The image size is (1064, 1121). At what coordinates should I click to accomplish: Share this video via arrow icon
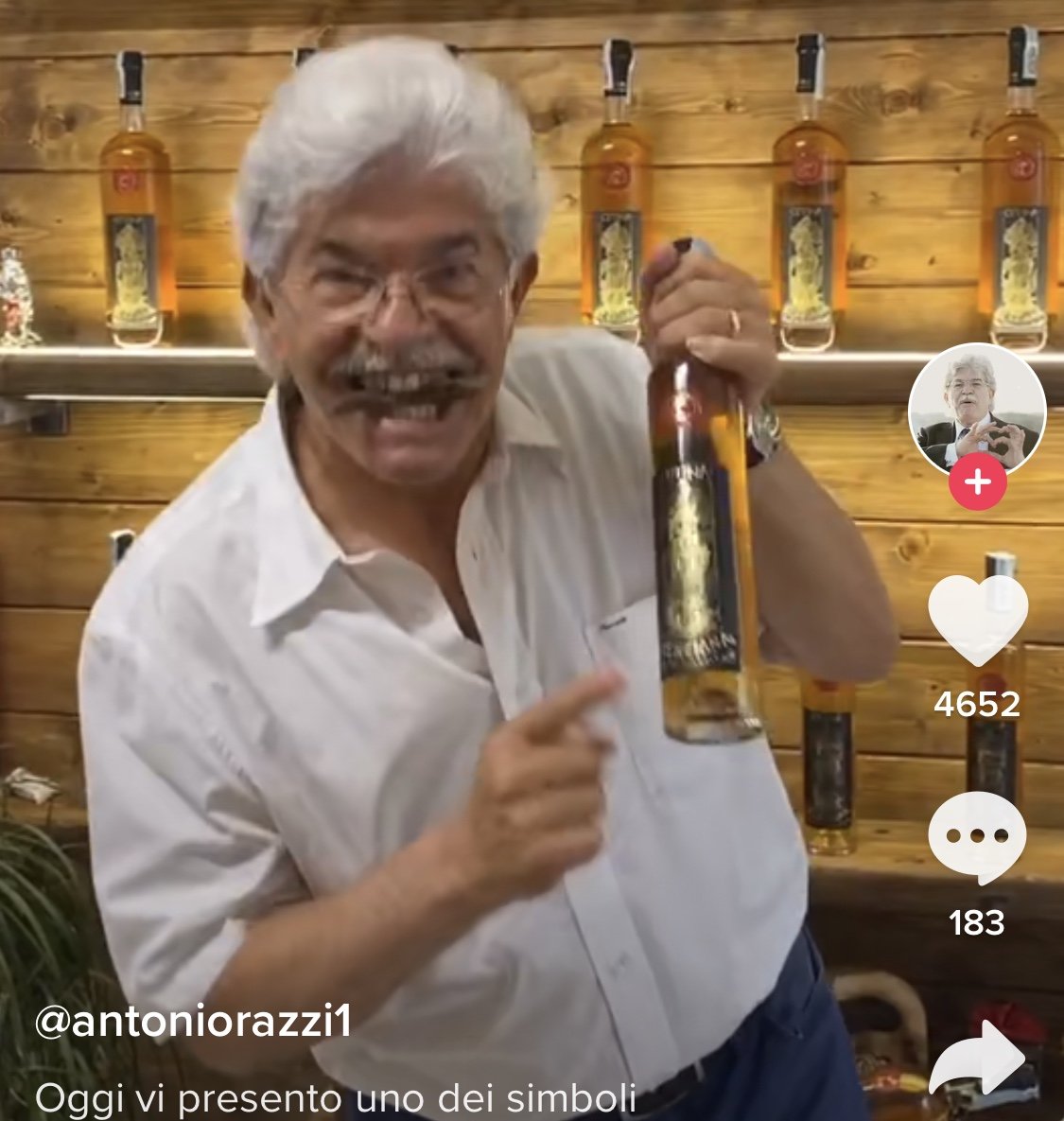pos(979,1059)
